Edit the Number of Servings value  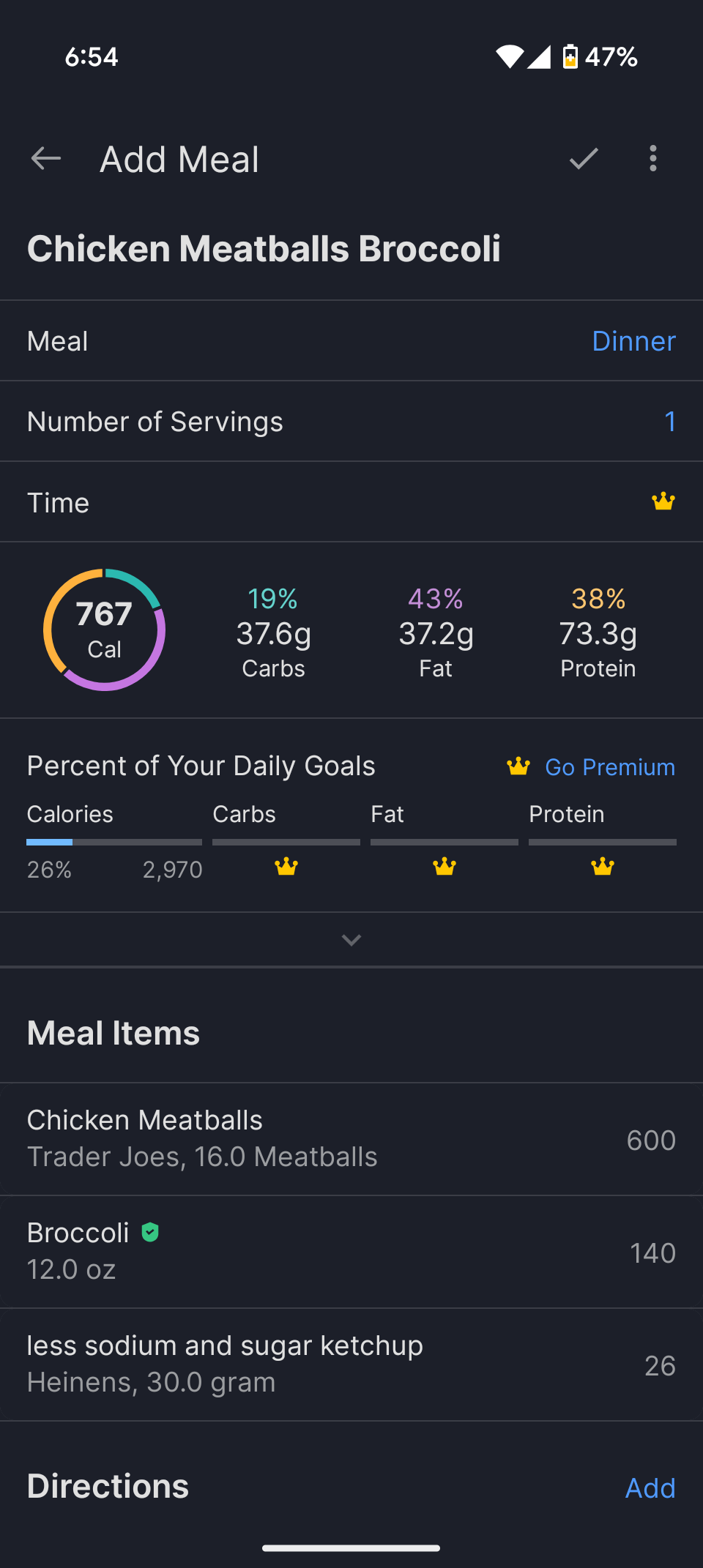(669, 422)
